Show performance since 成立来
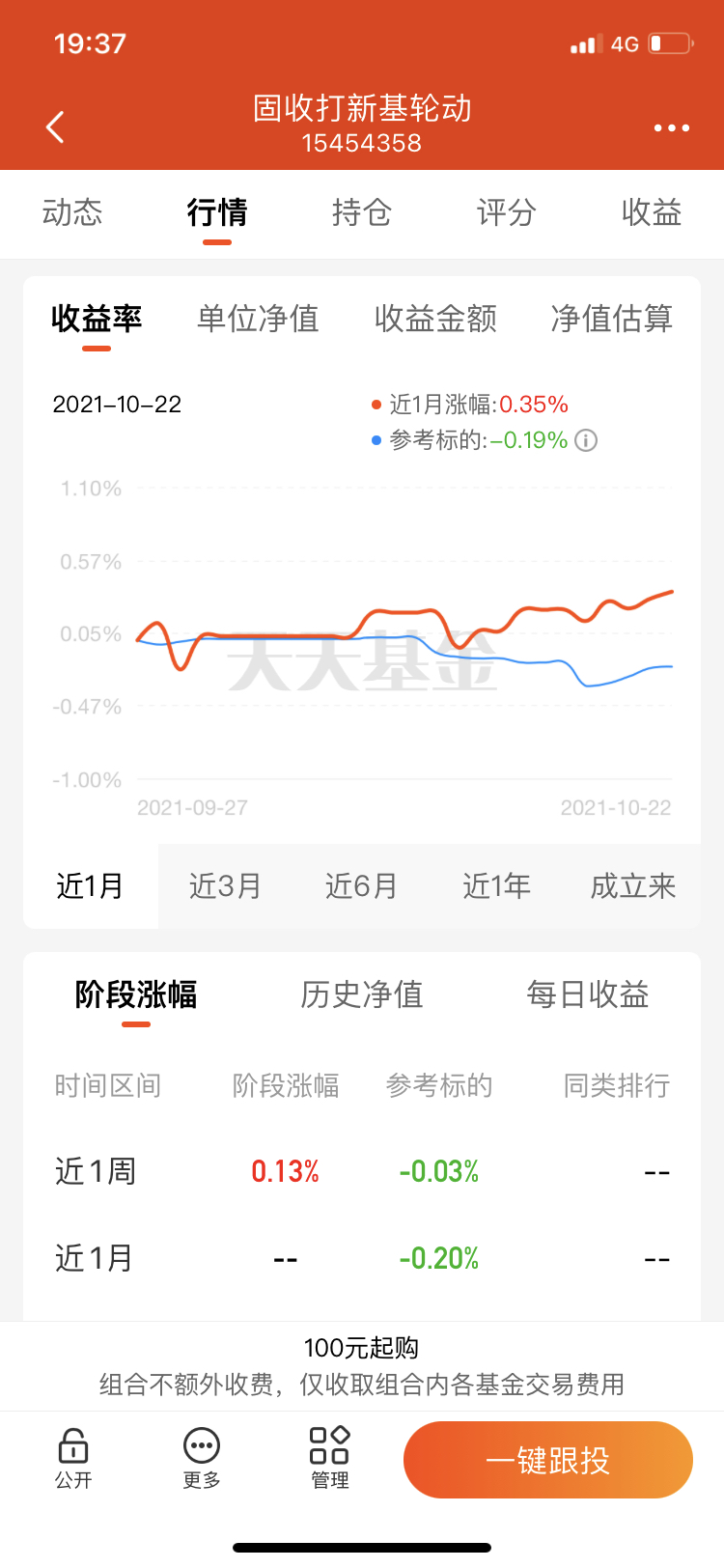The height and width of the screenshot is (1568, 724). click(632, 885)
